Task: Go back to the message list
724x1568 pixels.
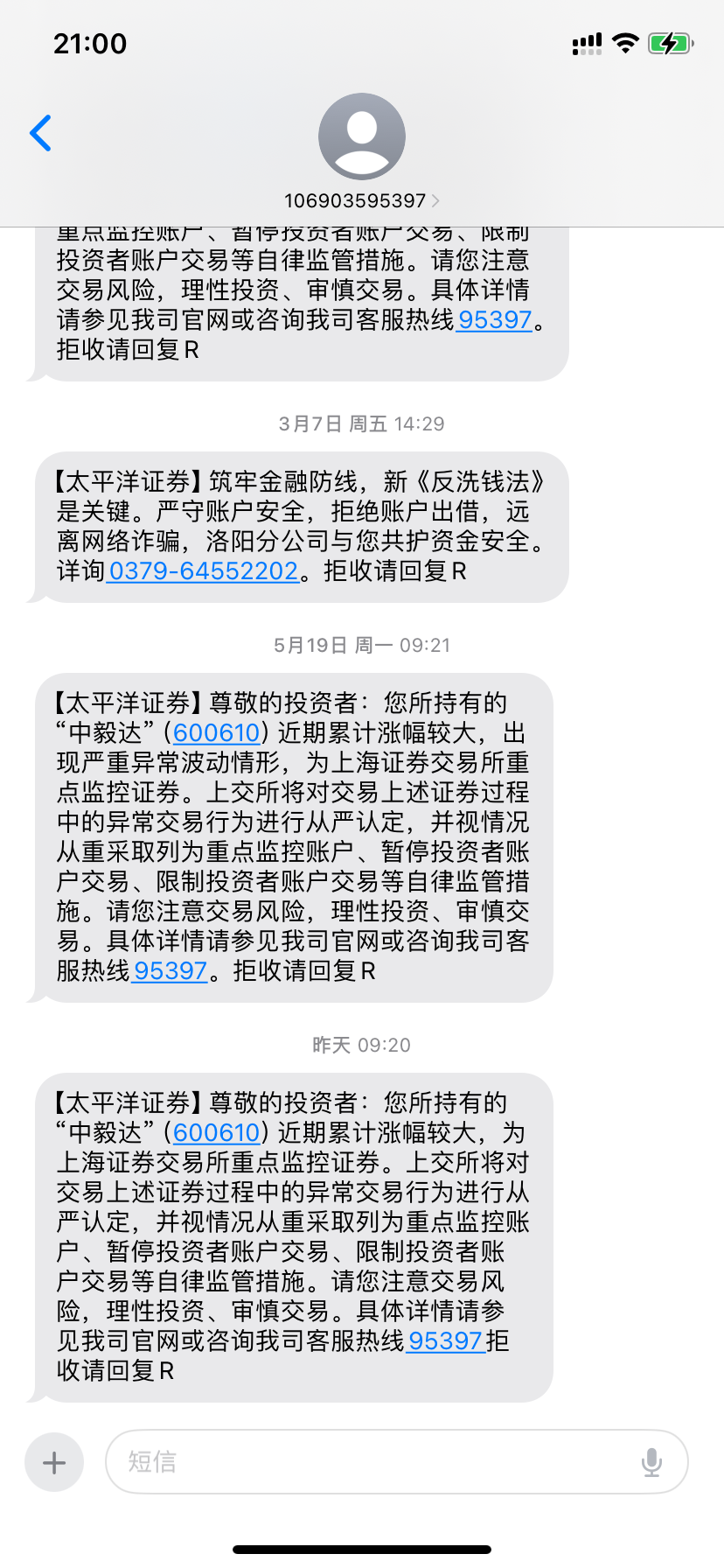Action: (41, 133)
